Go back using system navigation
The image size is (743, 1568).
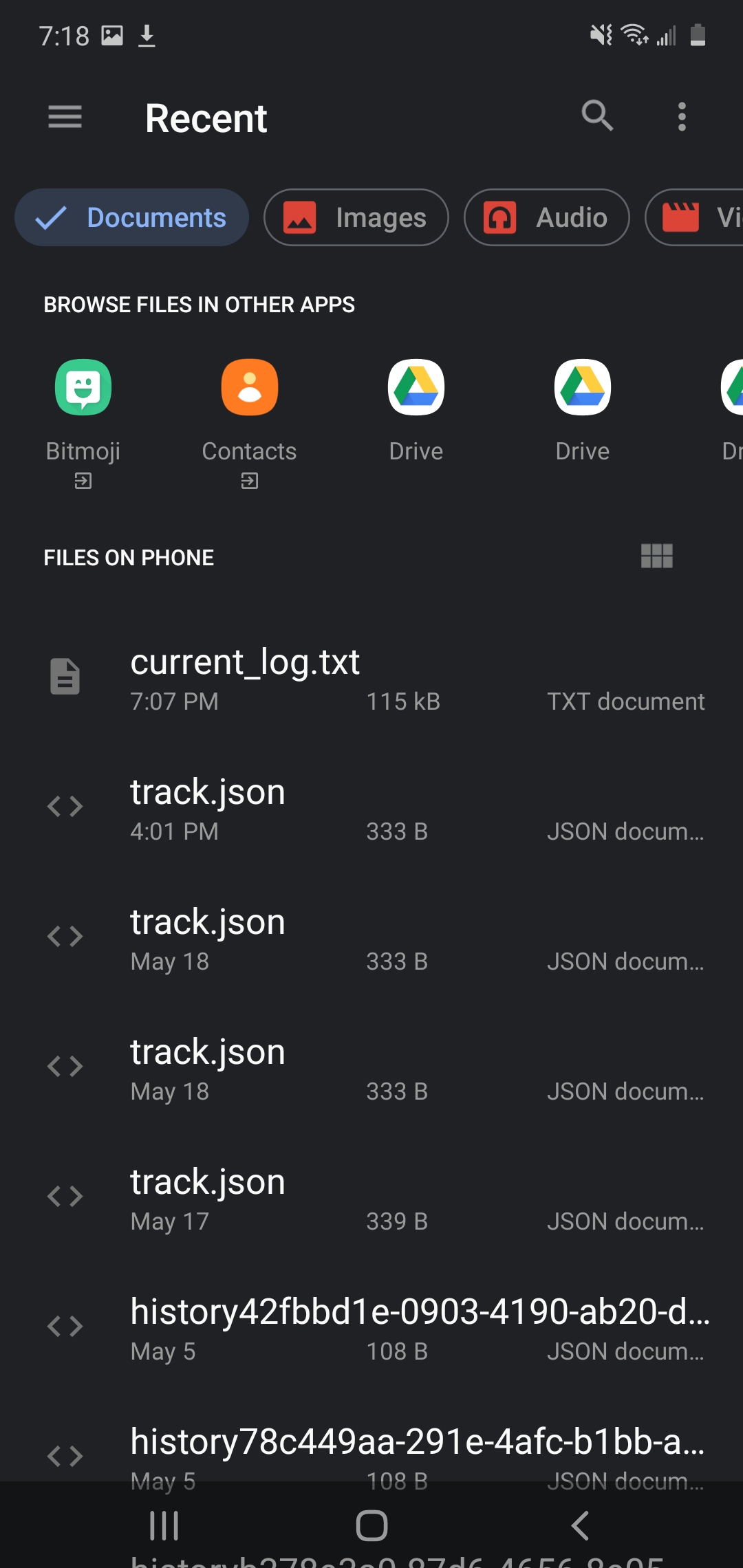click(x=580, y=1525)
